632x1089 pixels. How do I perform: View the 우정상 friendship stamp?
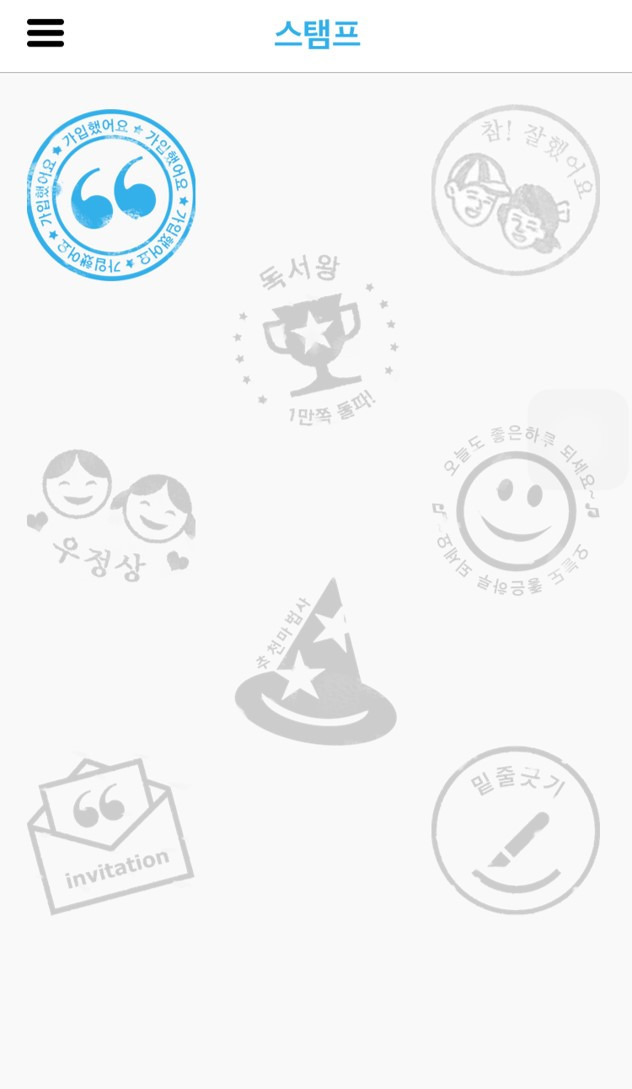(111, 515)
